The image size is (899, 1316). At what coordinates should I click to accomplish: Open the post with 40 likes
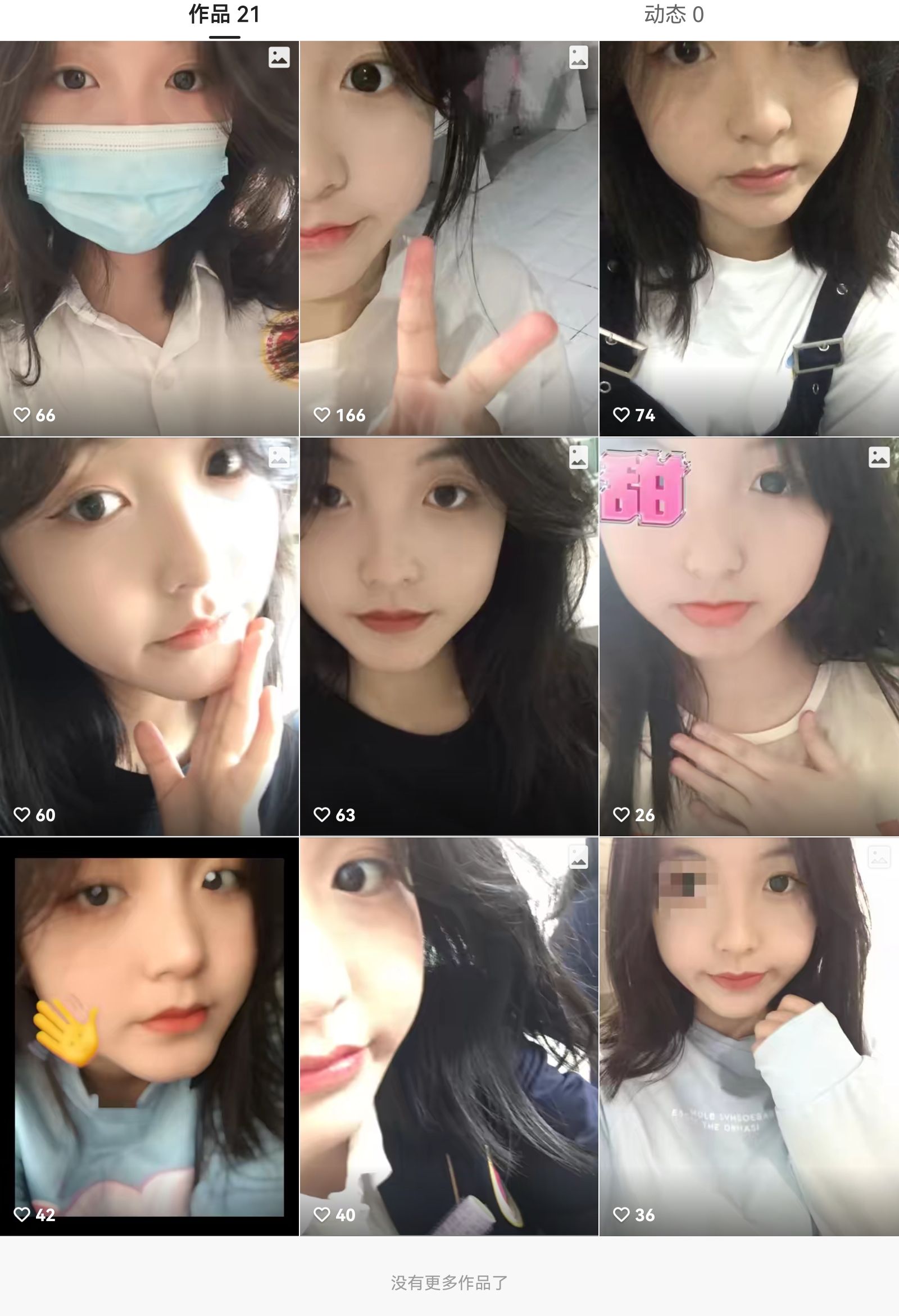(448, 1036)
